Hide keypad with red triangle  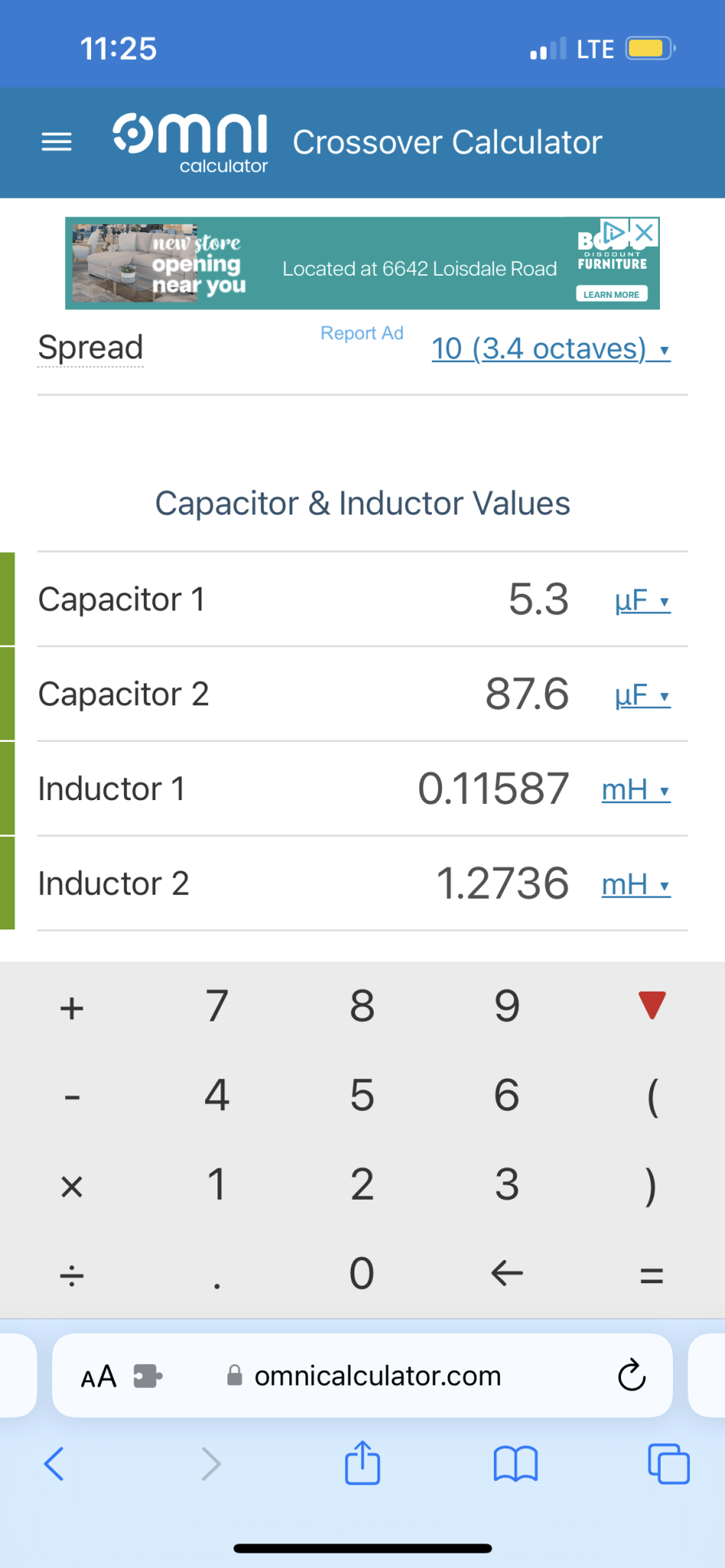point(652,1005)
